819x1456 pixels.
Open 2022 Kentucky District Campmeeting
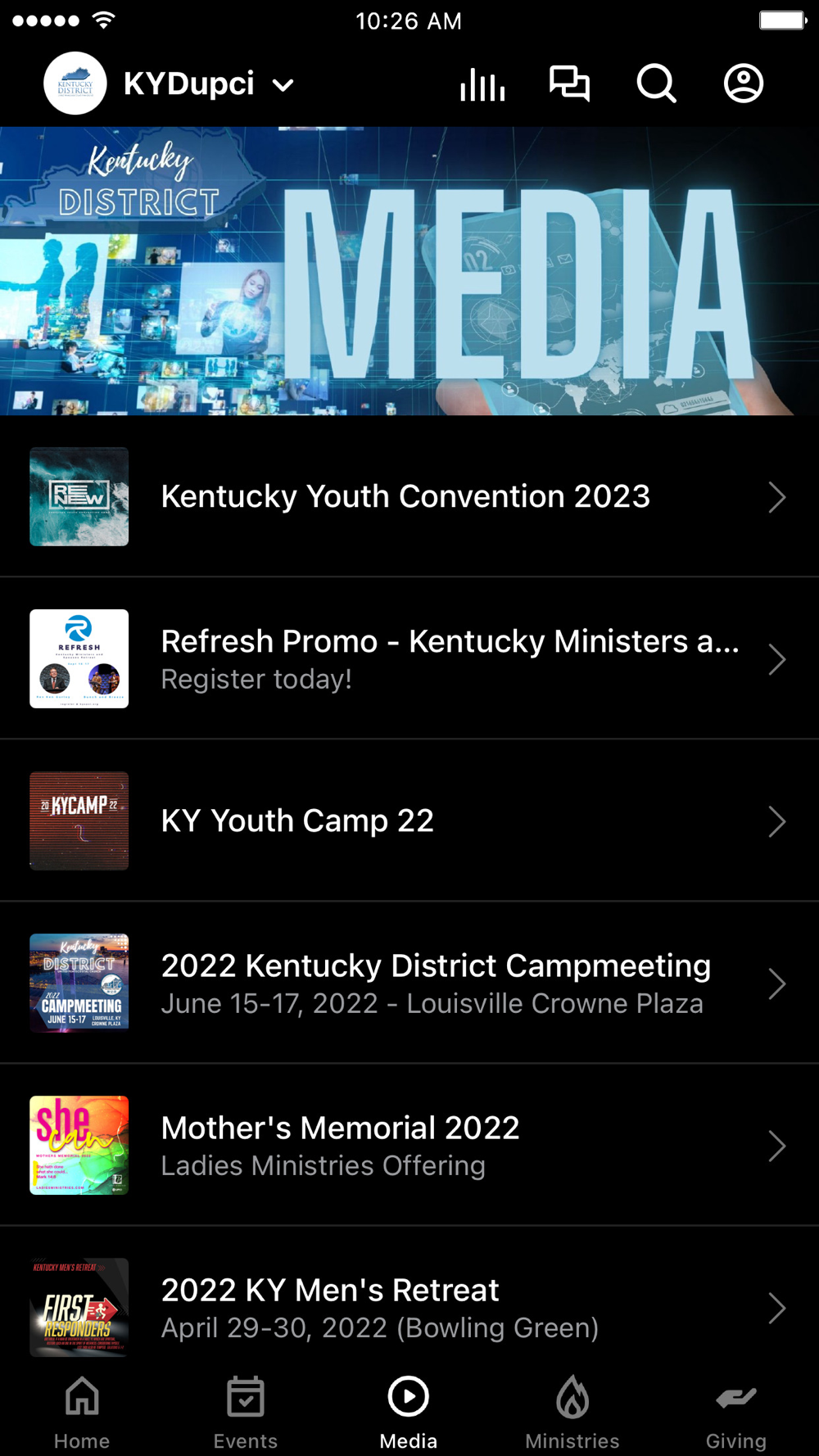(409, 983)
